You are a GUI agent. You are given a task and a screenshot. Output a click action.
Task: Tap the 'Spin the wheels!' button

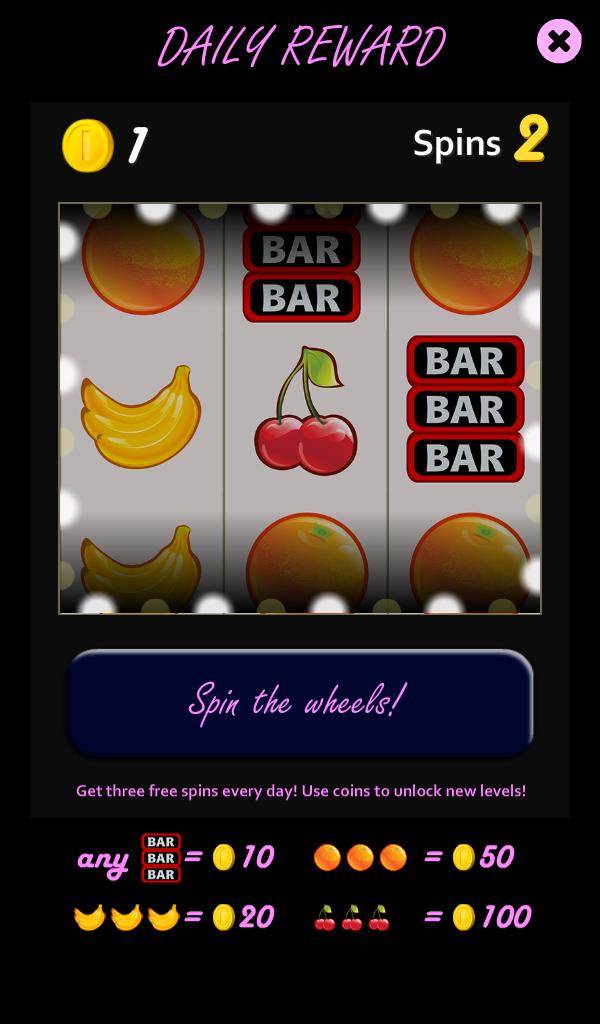[300, 702]
